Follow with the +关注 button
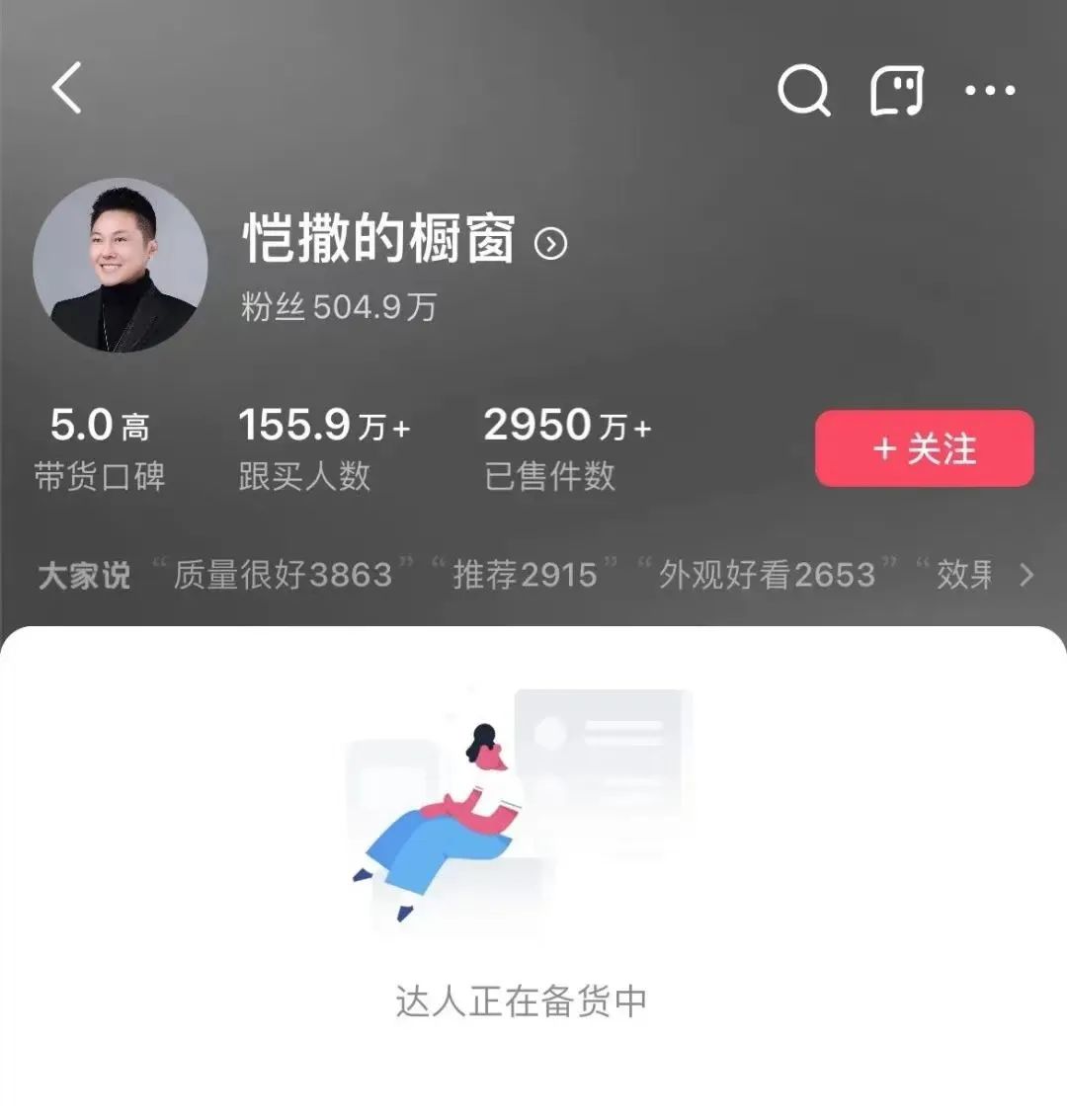1067x1120 pixels. point(924,449)
